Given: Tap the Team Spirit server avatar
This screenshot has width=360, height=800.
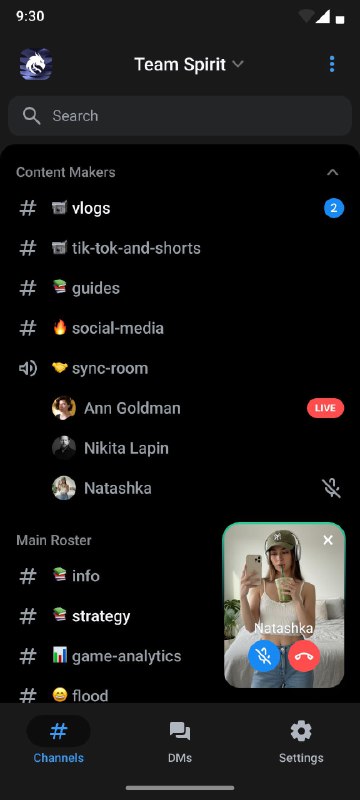Looking at the screenshot, I should click(36, 64).
